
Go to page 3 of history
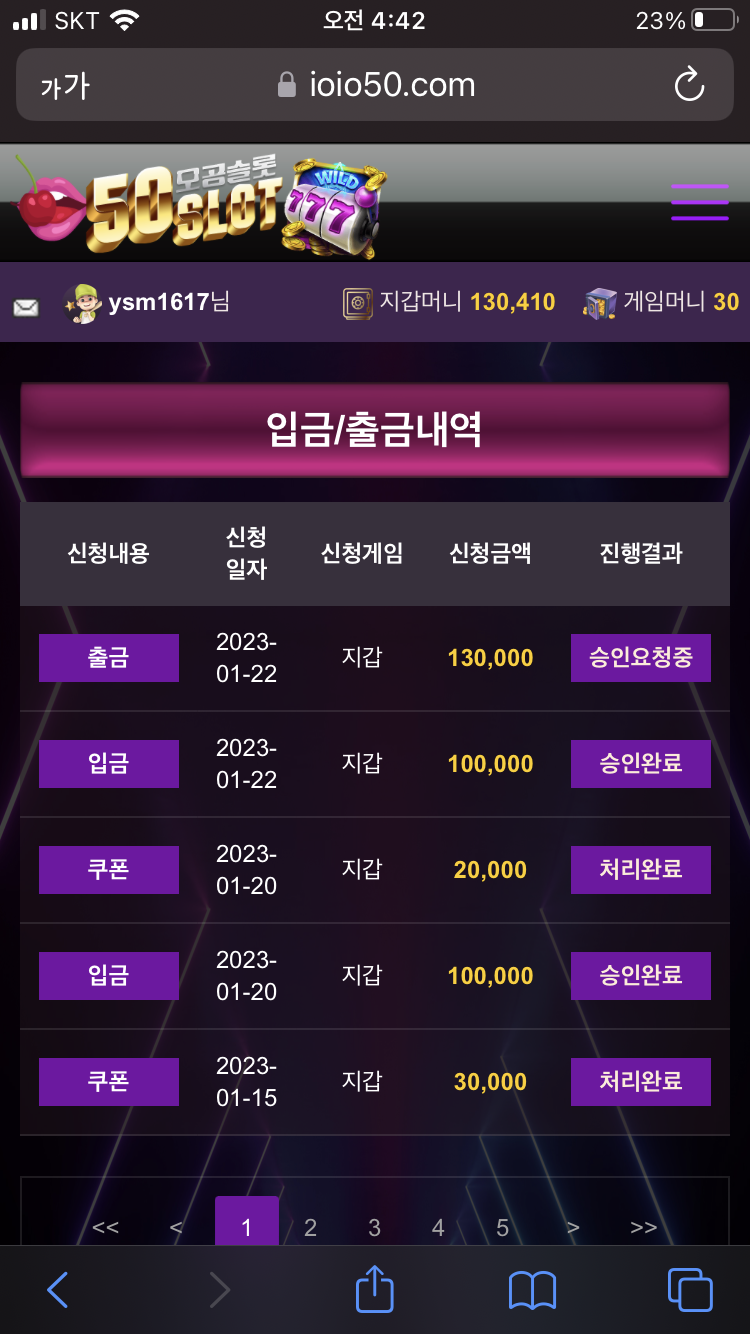374,1227
